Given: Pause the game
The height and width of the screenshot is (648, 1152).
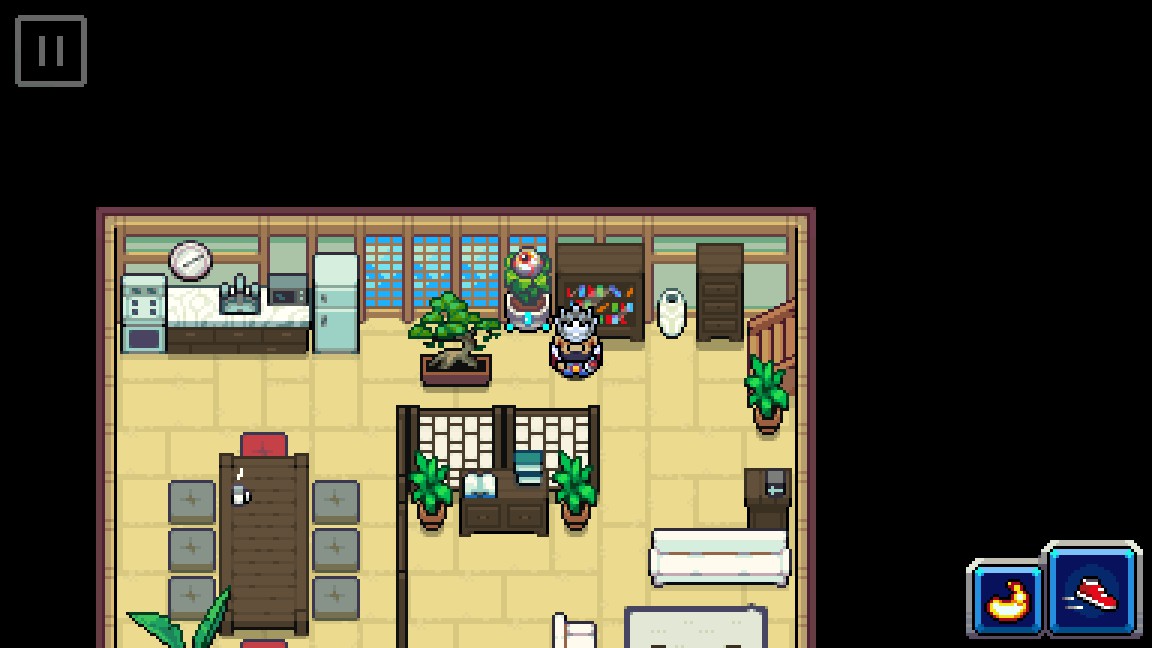Looking at the screenshot, I should [x=51, y=51].
